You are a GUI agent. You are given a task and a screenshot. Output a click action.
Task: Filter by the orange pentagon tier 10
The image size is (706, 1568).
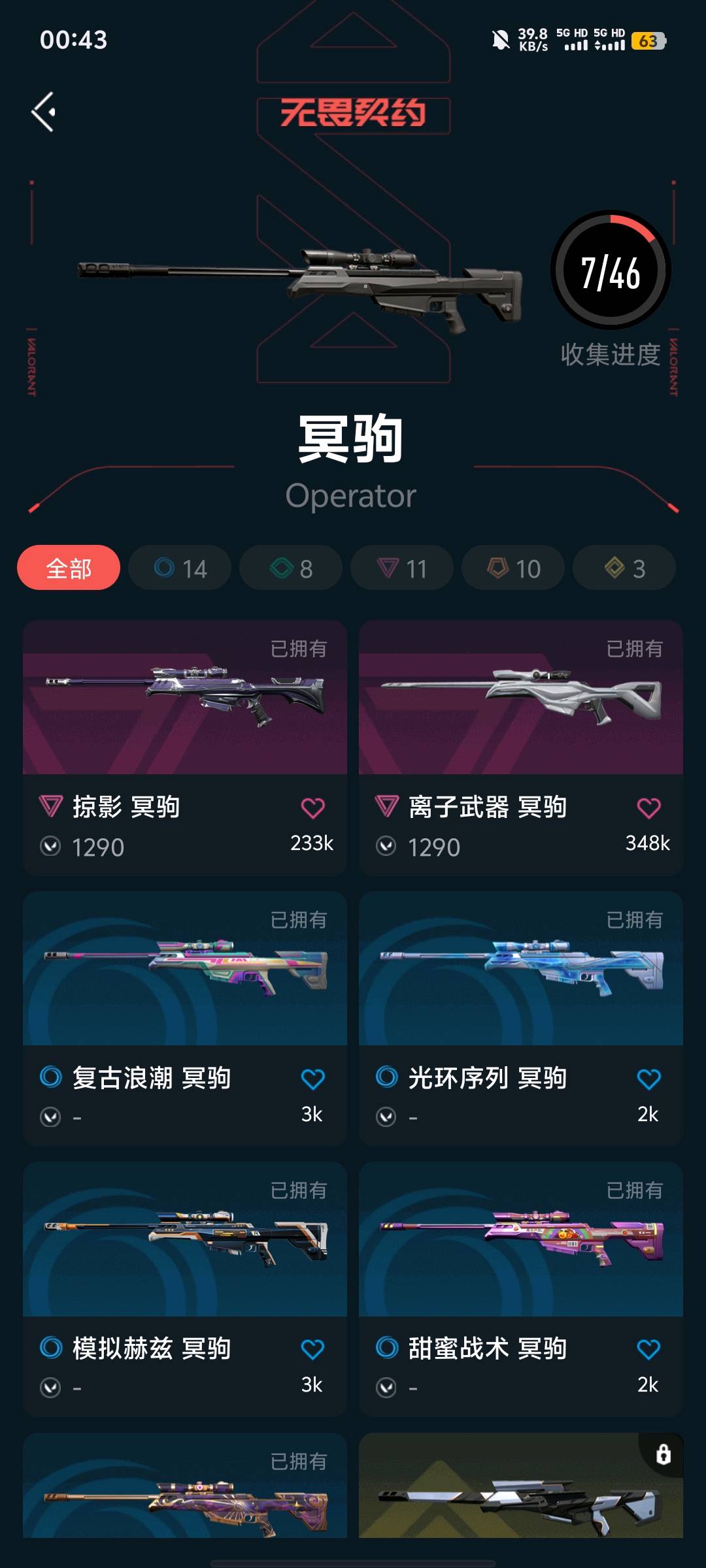pyautogui.click(x=513, y=568)
